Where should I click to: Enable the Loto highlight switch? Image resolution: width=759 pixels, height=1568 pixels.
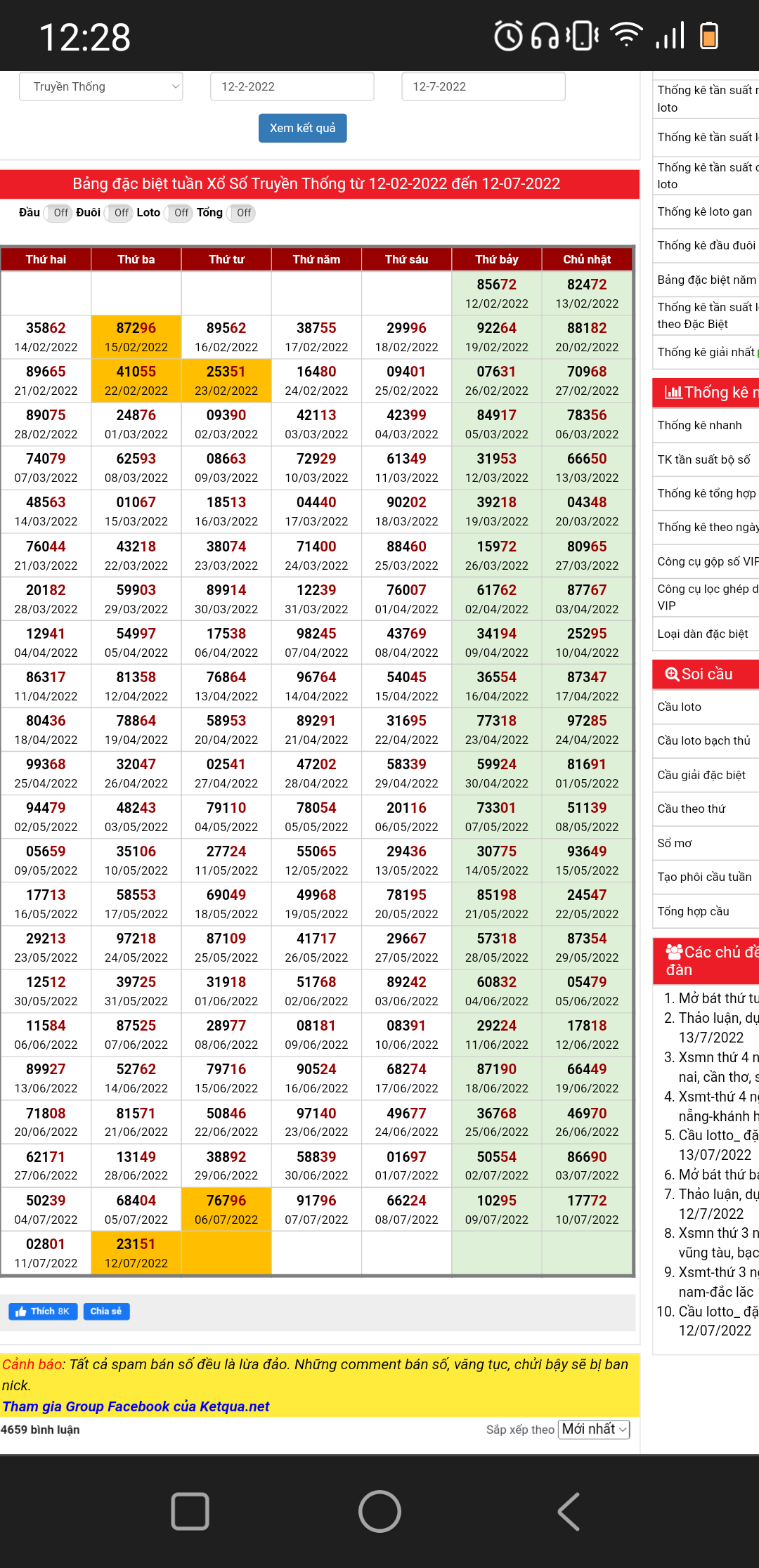point(180,213)
